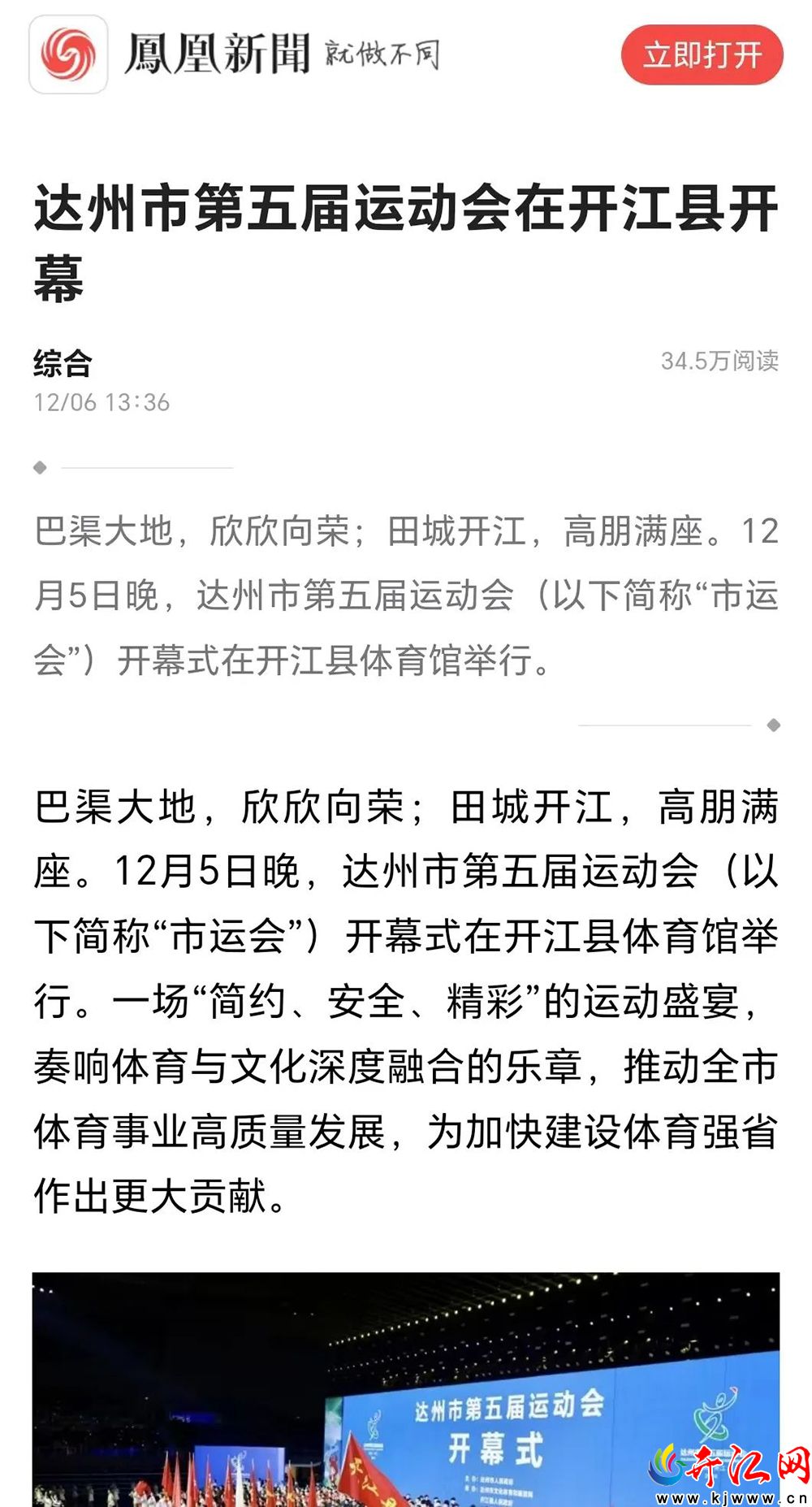
Task: Tap the 立即打开 button
Action: (x=702, y=55)
